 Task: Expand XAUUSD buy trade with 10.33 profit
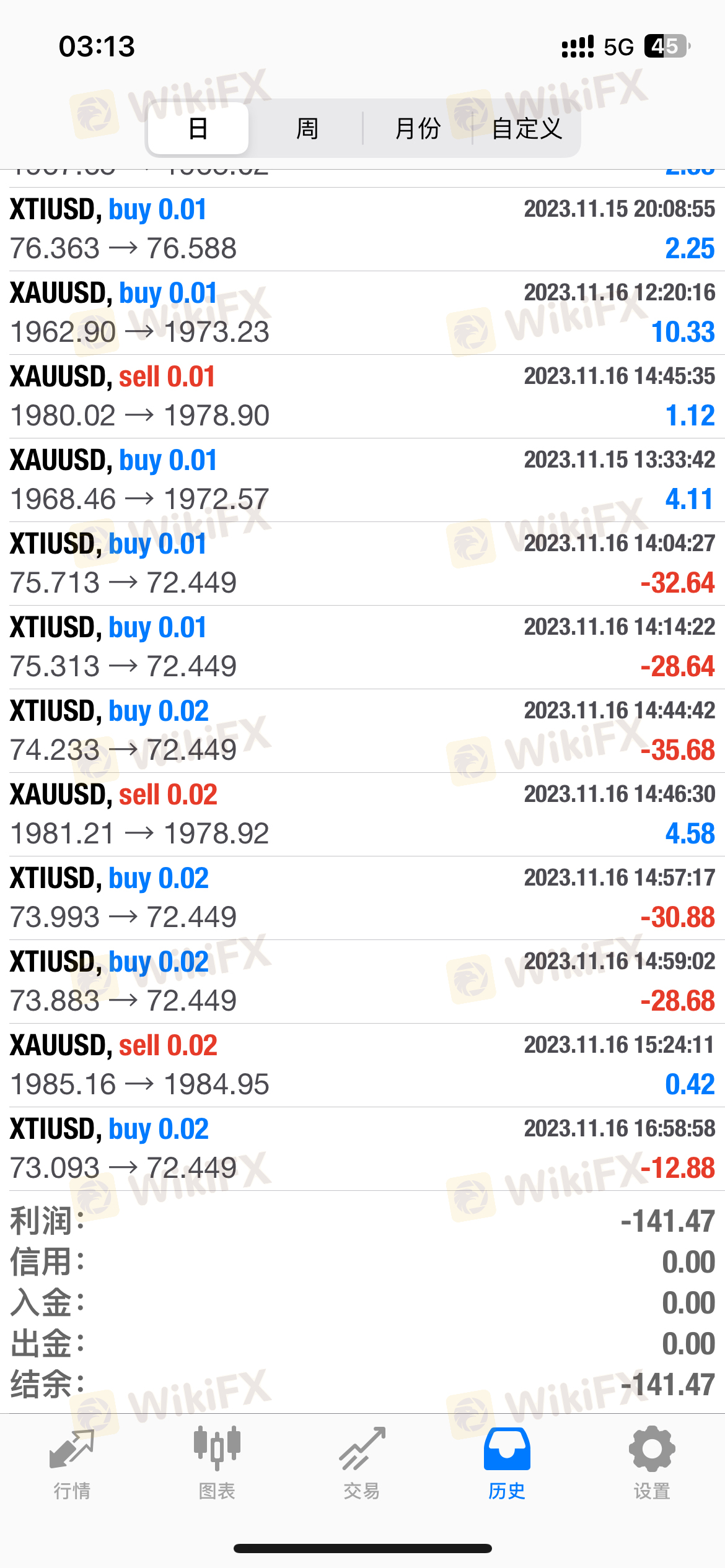click(362, 313)
